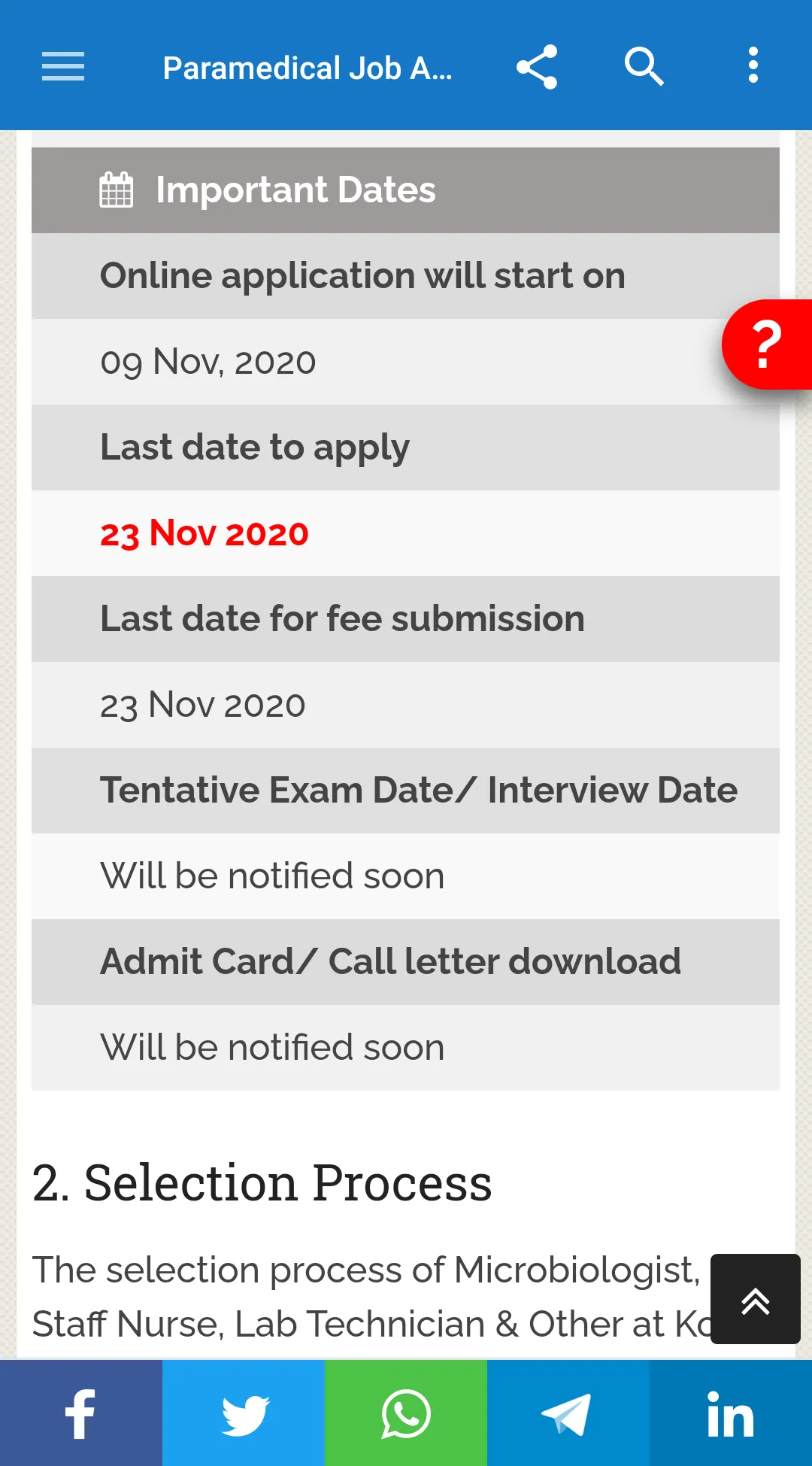Tap the share icon in the app bar
The width and height of the screenshot is (812, 1466).
point(537,67)
